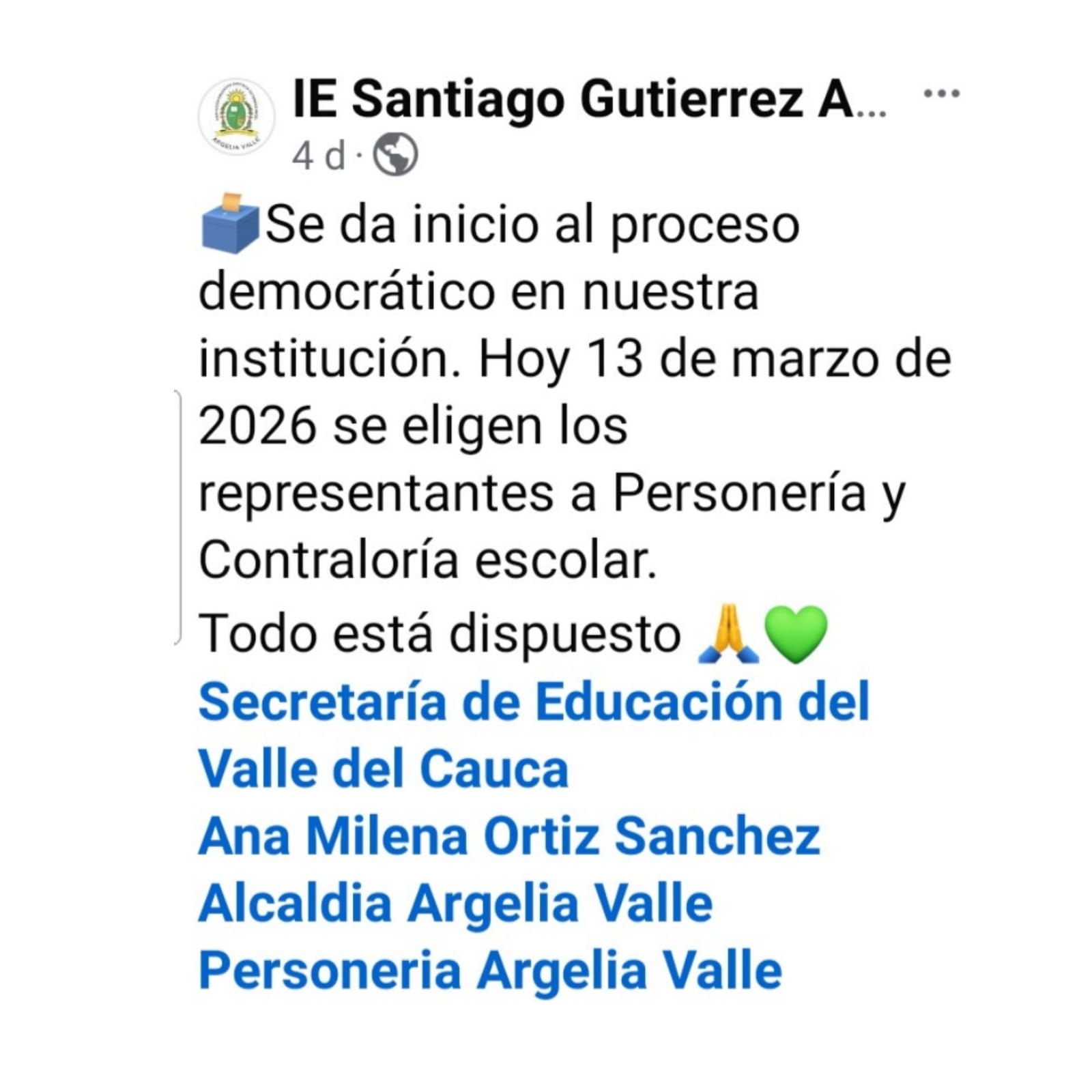The image size is (1092, 1092).
Task: Open the post's three-dot overflow menu
Action: tap(941, 94)
